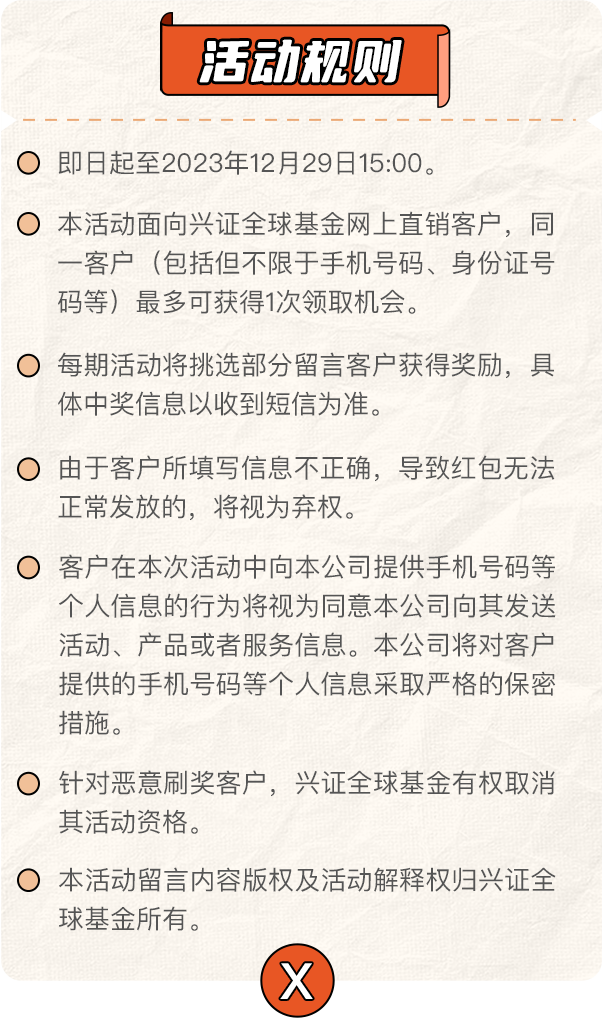Close the 活动规则 popup with X
602x1018 pixels.
[x=297, y=980]
